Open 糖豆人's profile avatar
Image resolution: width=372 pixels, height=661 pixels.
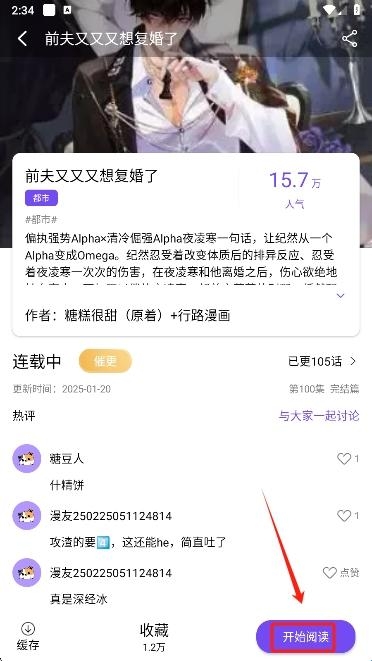(27, 459)
